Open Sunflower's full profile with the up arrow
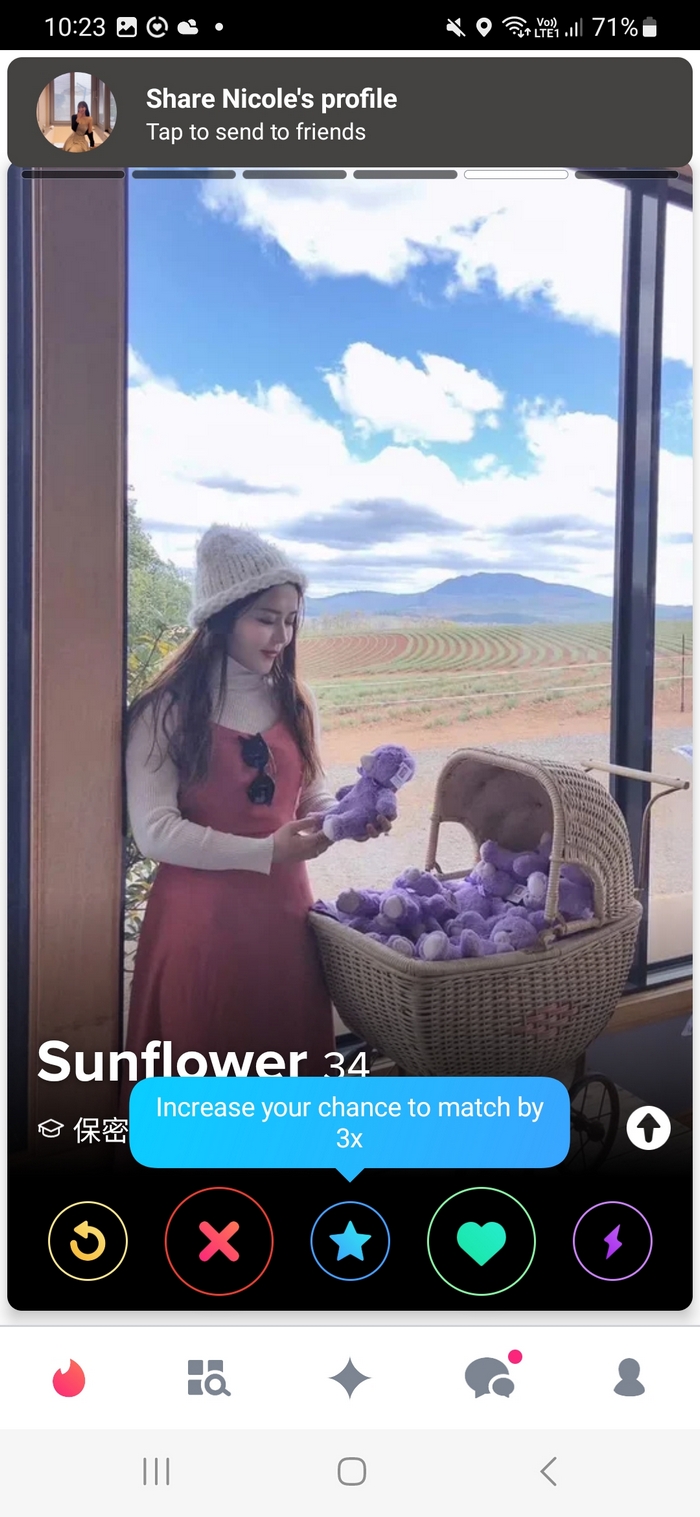Screen dimensions: 700x1517 pyautogui.click(x=648, y=1129)
